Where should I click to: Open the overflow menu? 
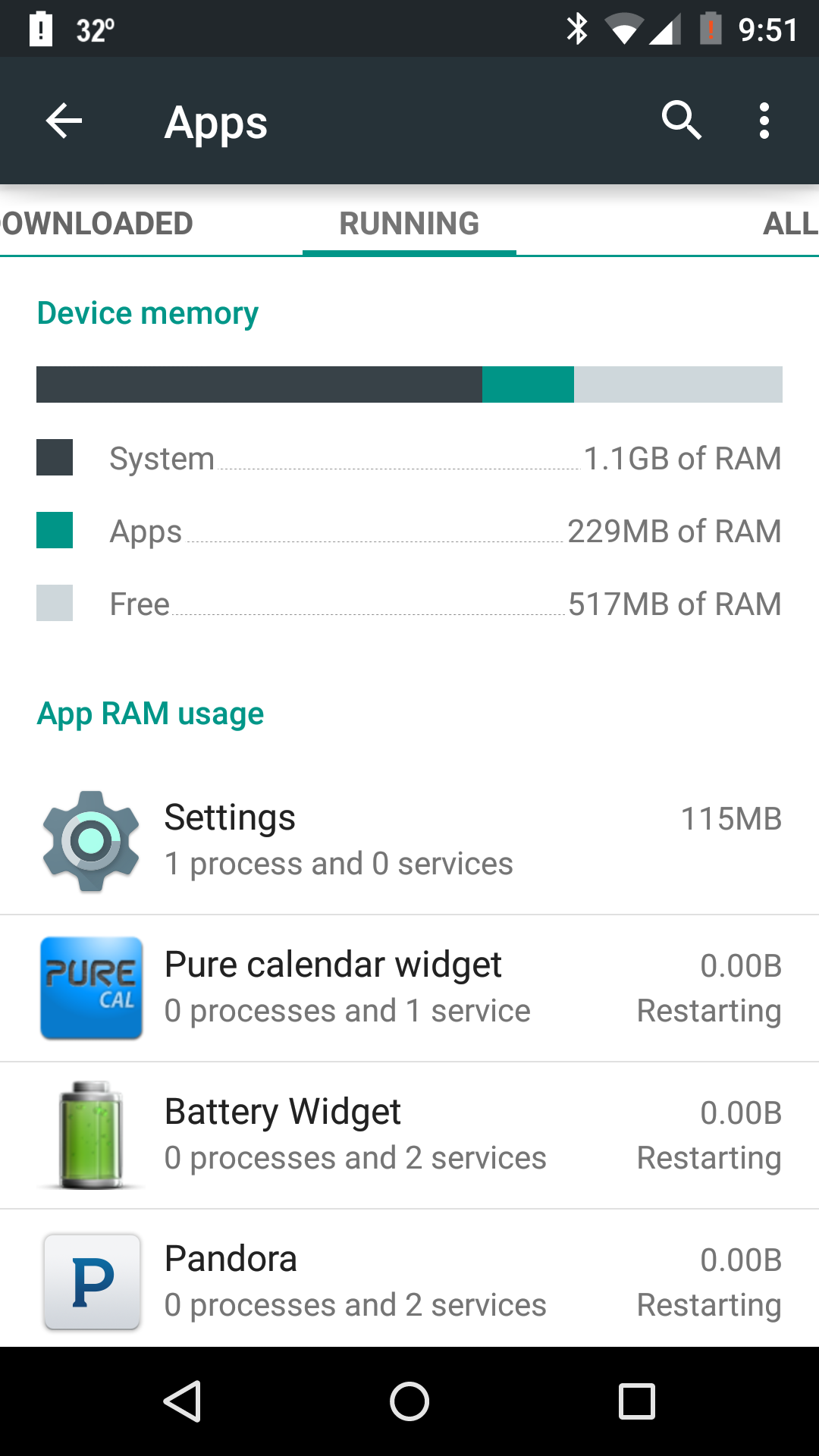point(764,121)
